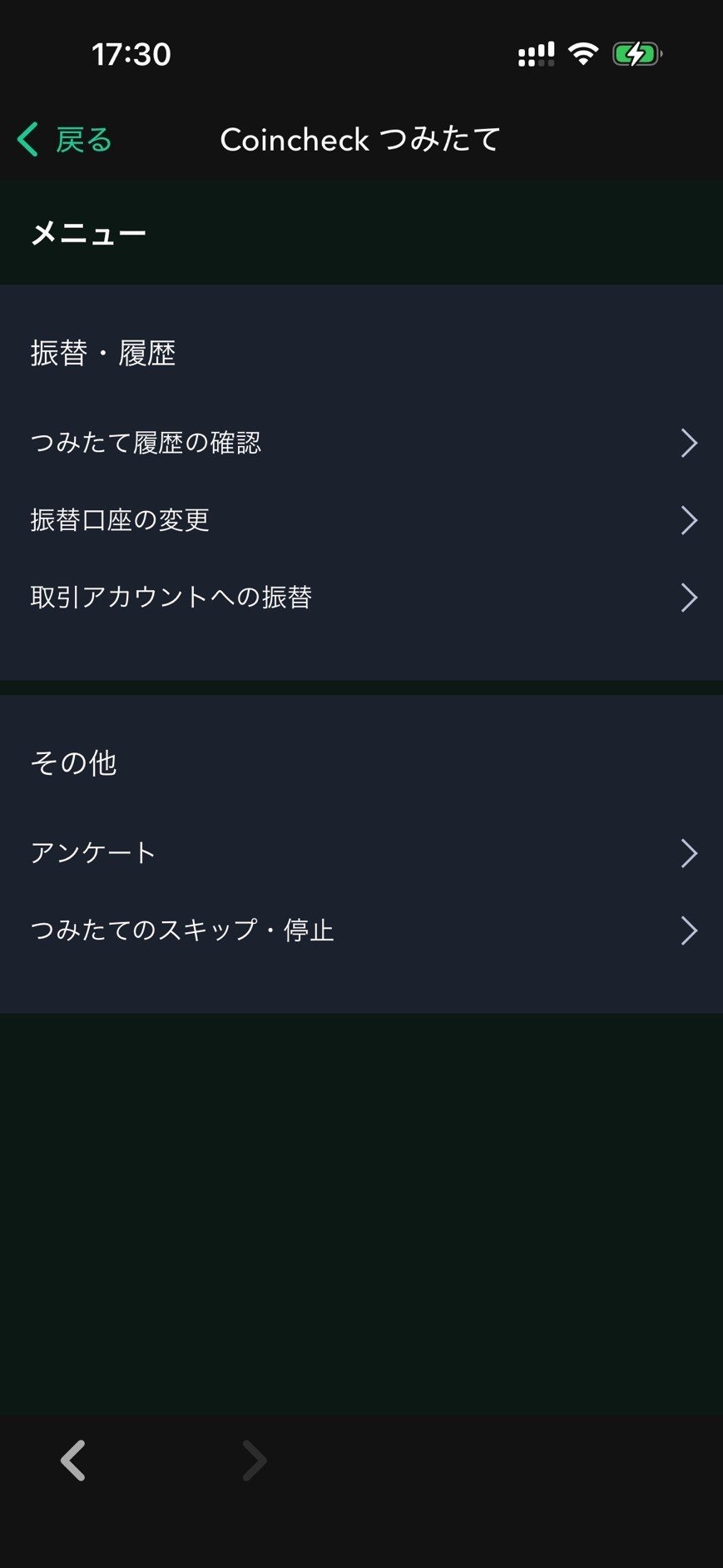Viewport: 723px width, 1568px height.
Task: Select 取引アカウントへの振替
Action: (171, 598)
